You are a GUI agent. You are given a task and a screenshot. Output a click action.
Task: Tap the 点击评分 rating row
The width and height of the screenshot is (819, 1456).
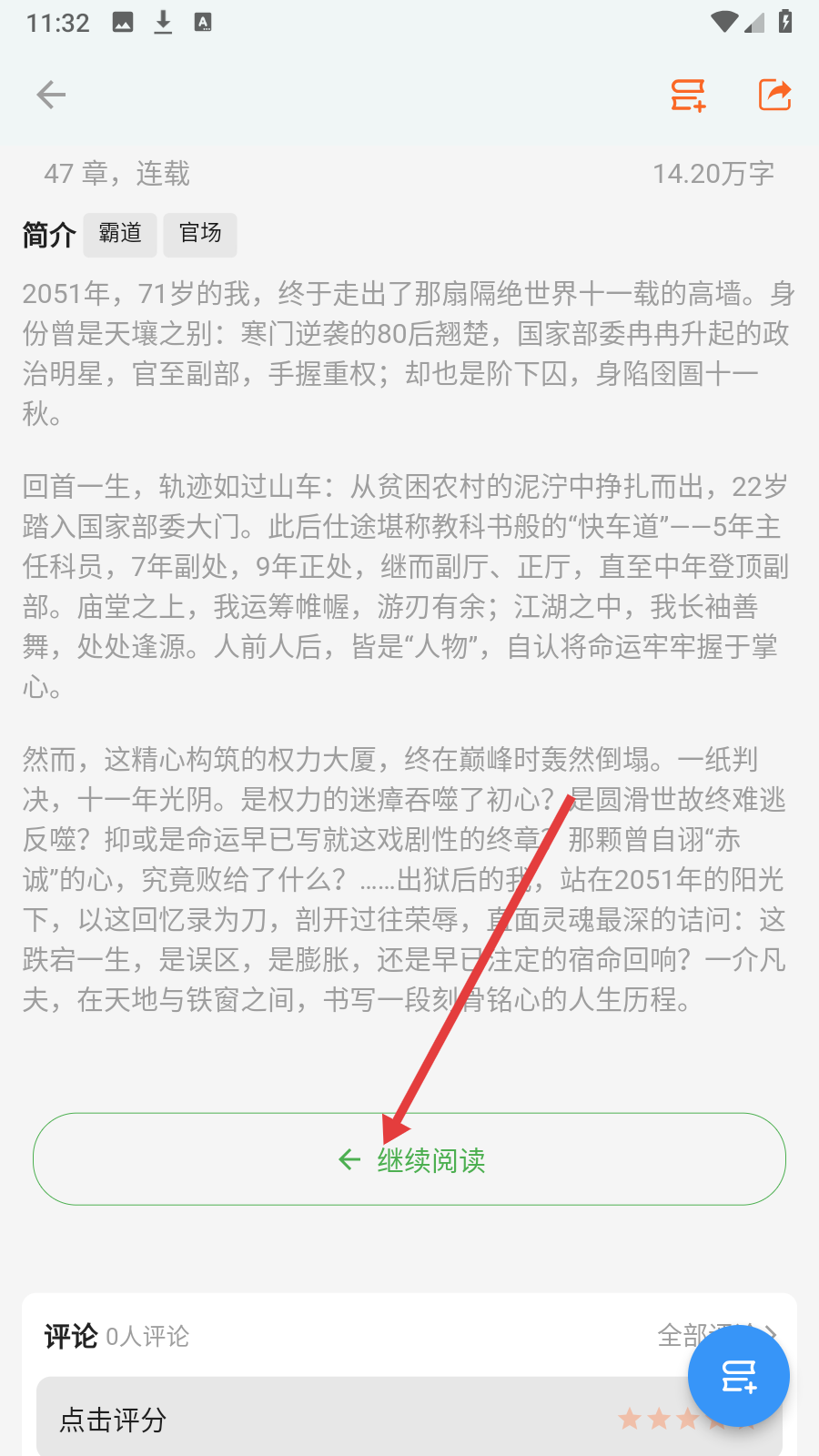pyautogui.click(x=409, y=1418)
